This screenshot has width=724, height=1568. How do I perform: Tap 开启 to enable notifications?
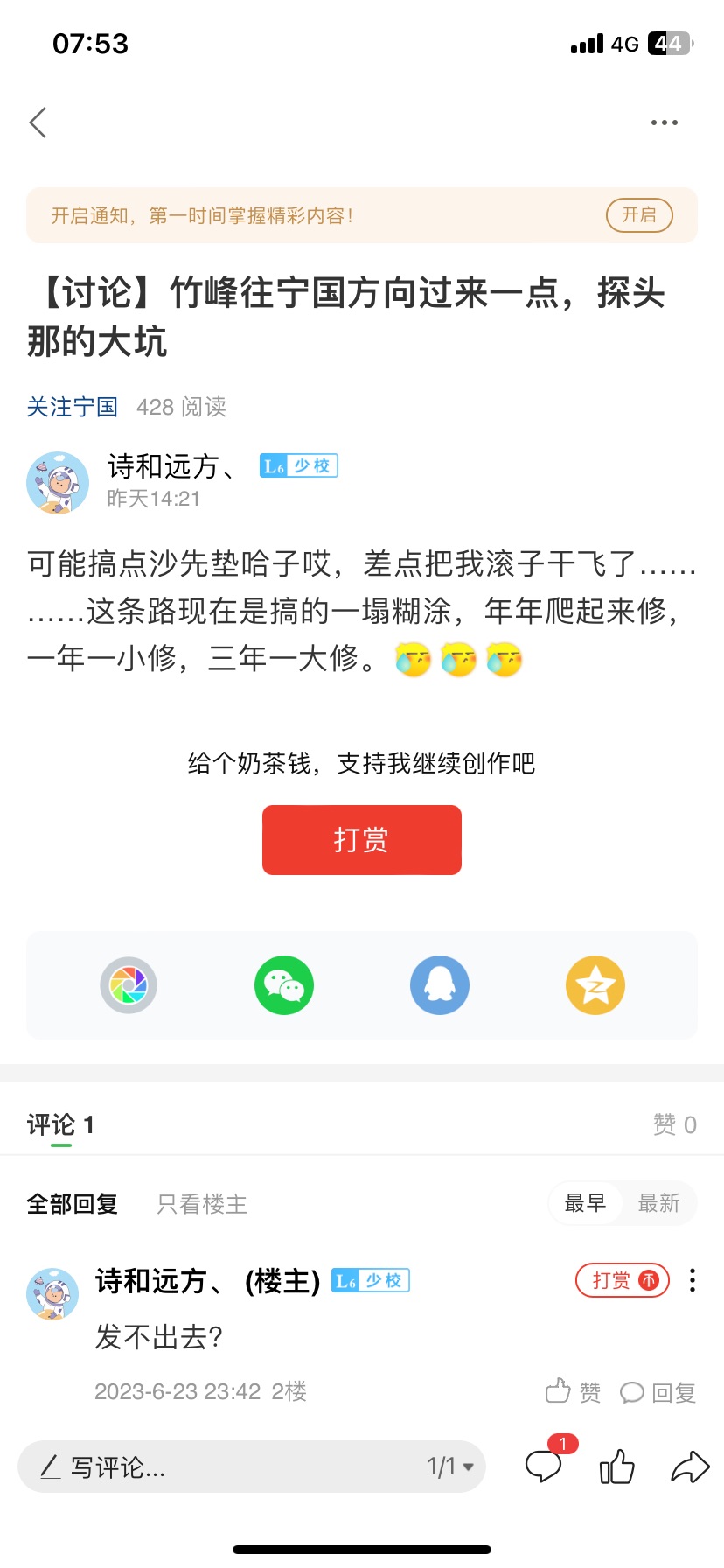[639, 215]
